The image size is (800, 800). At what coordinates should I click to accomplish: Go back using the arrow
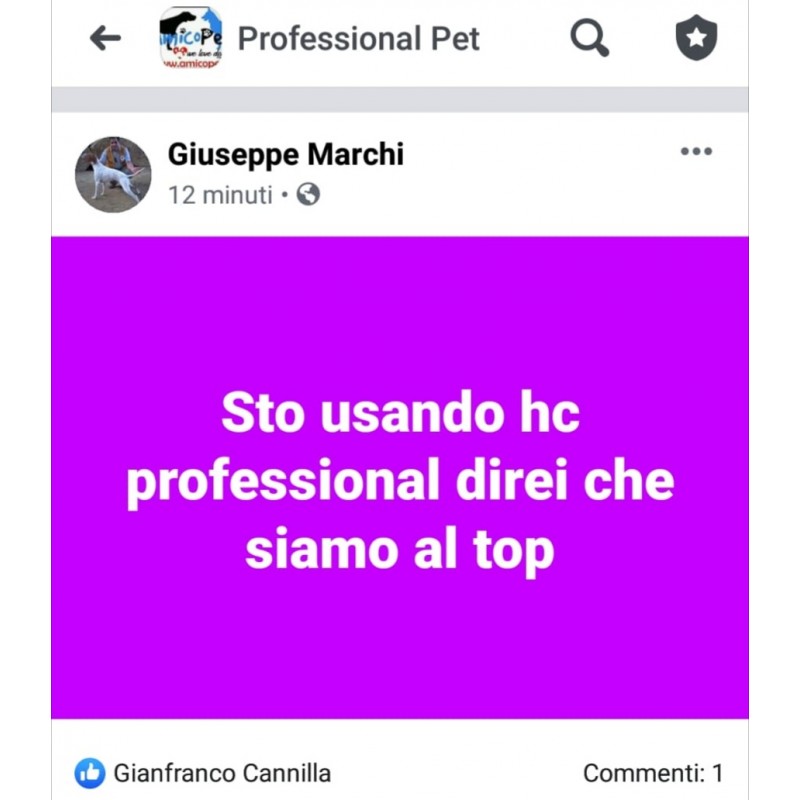click(x=105, y=39)
